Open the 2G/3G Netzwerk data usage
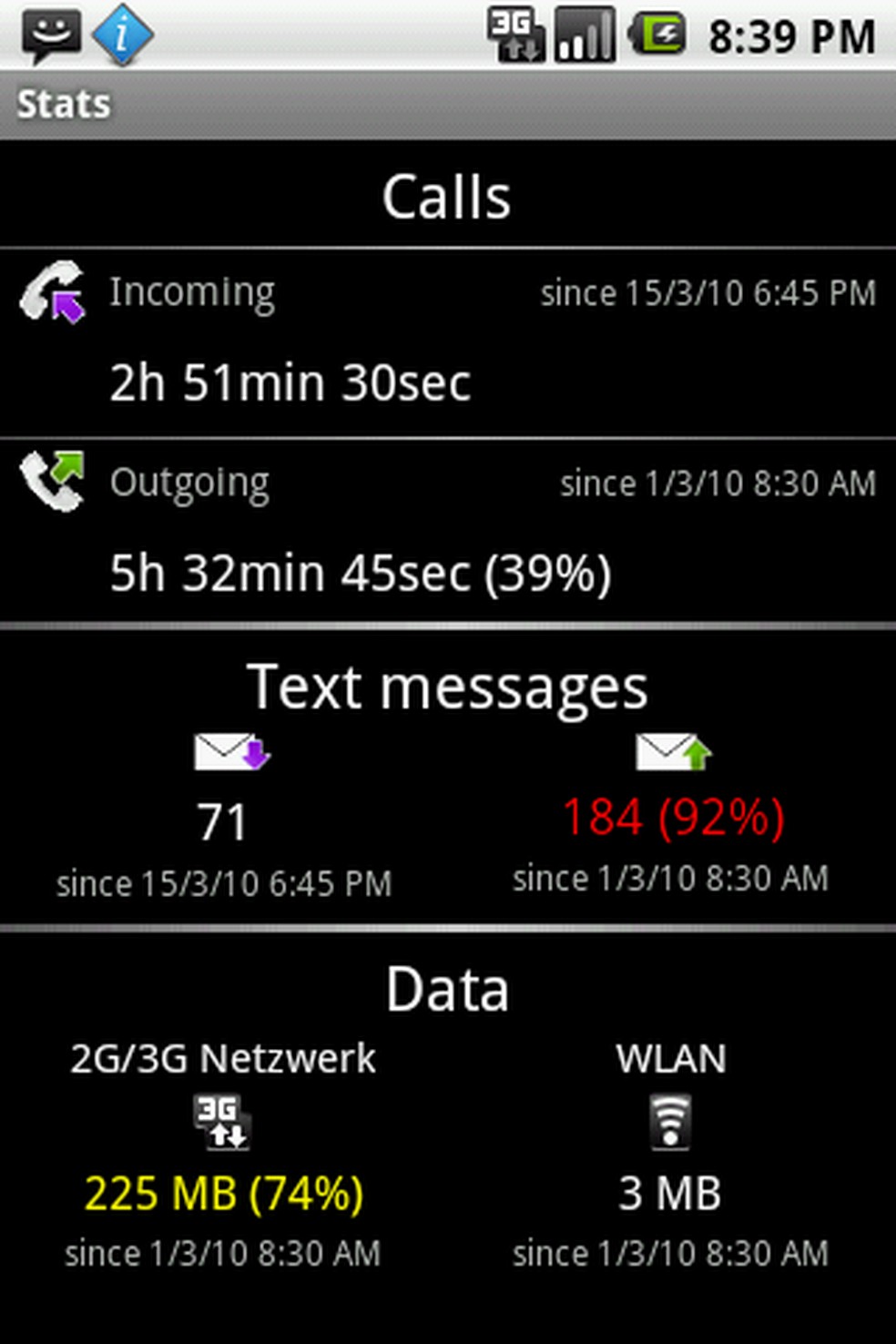 click(x=223, y=1193)
